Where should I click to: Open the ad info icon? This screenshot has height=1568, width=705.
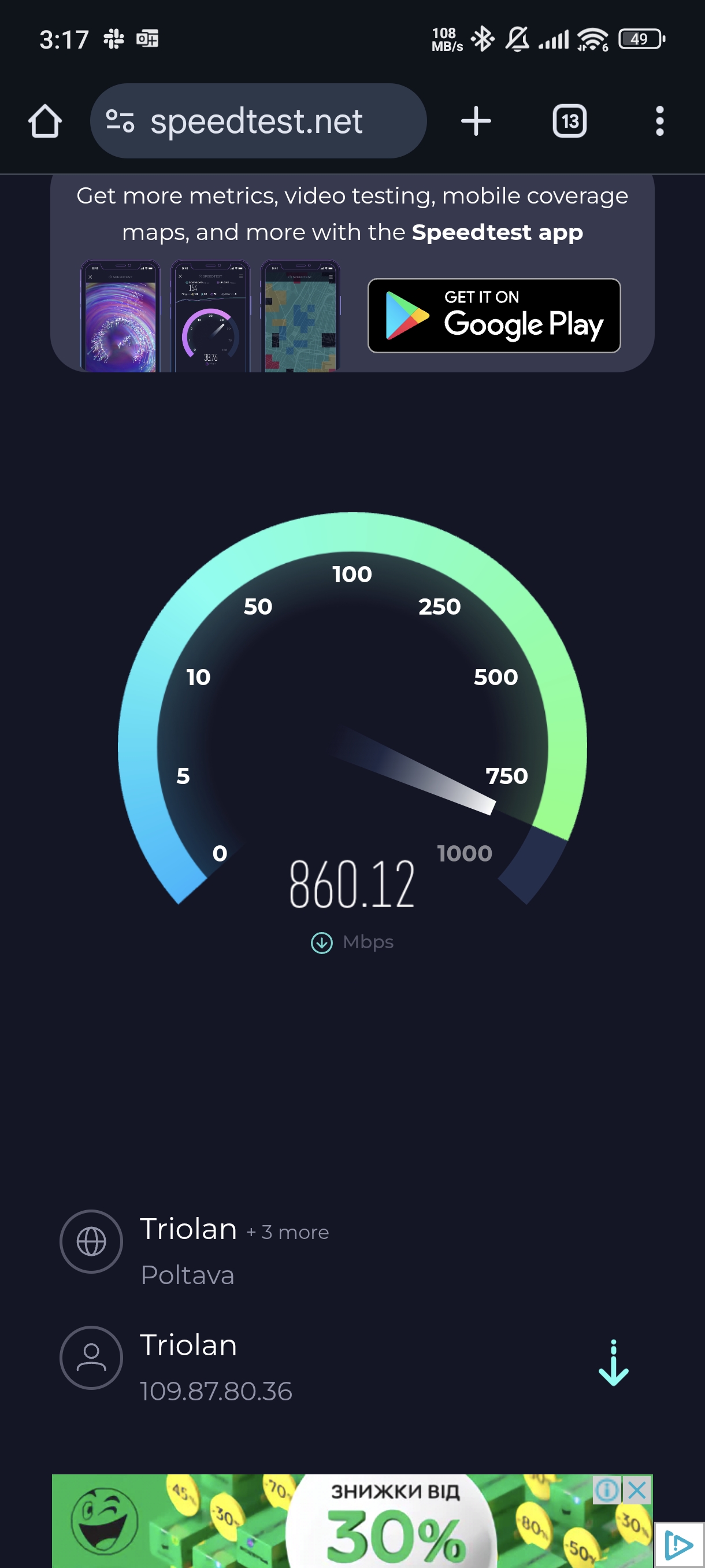[x=606, y=1491]
